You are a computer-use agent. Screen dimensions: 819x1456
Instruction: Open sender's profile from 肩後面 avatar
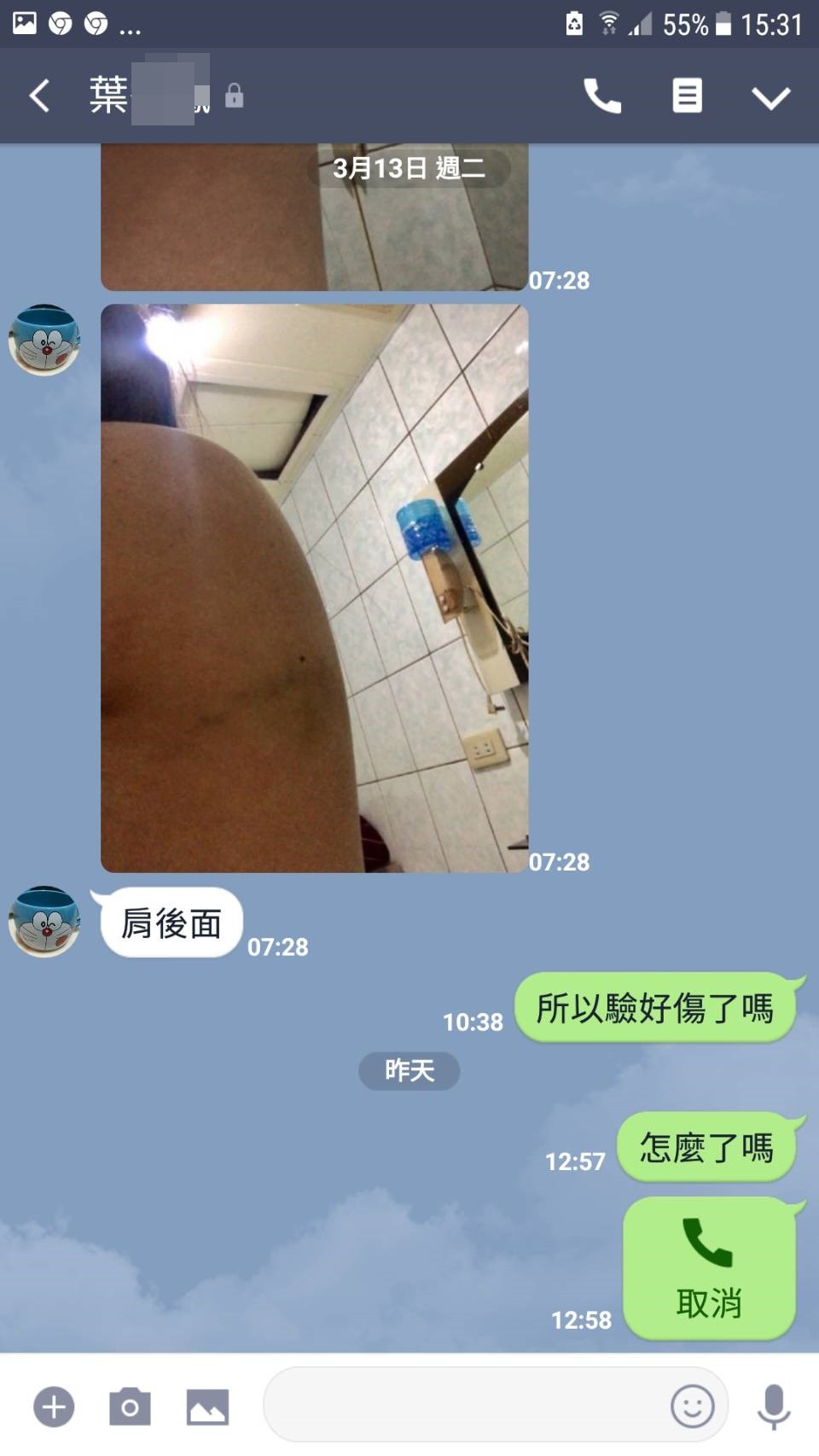[x=44, y=922]
